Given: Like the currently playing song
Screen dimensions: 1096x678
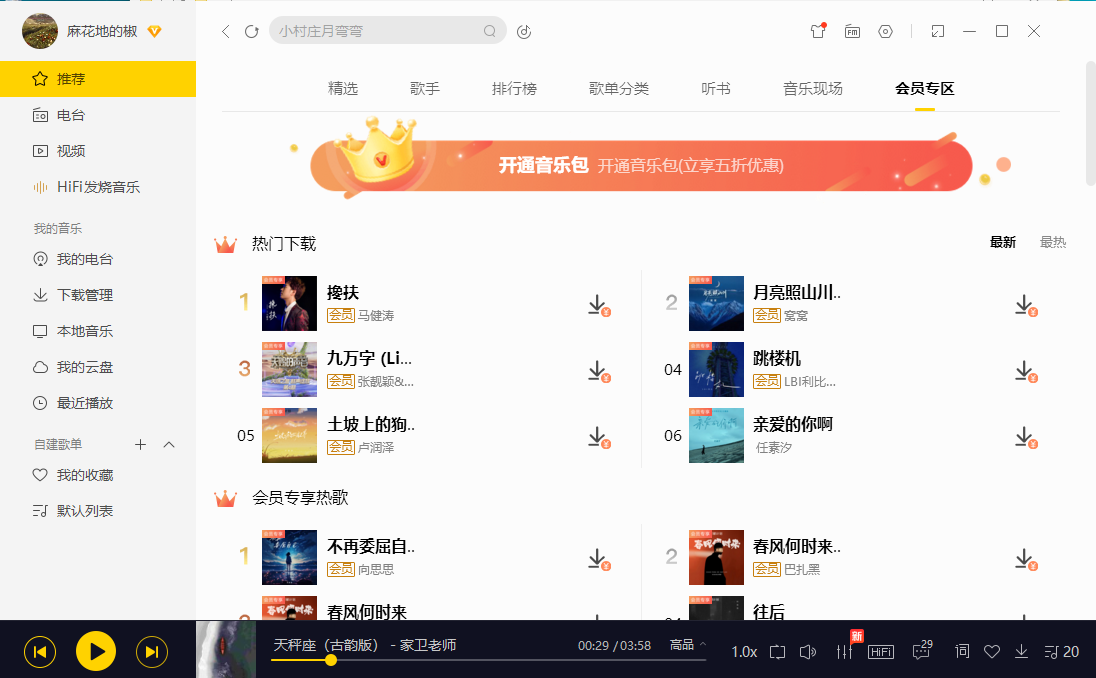Looking at the screenshot, I should tap(992, 652).
